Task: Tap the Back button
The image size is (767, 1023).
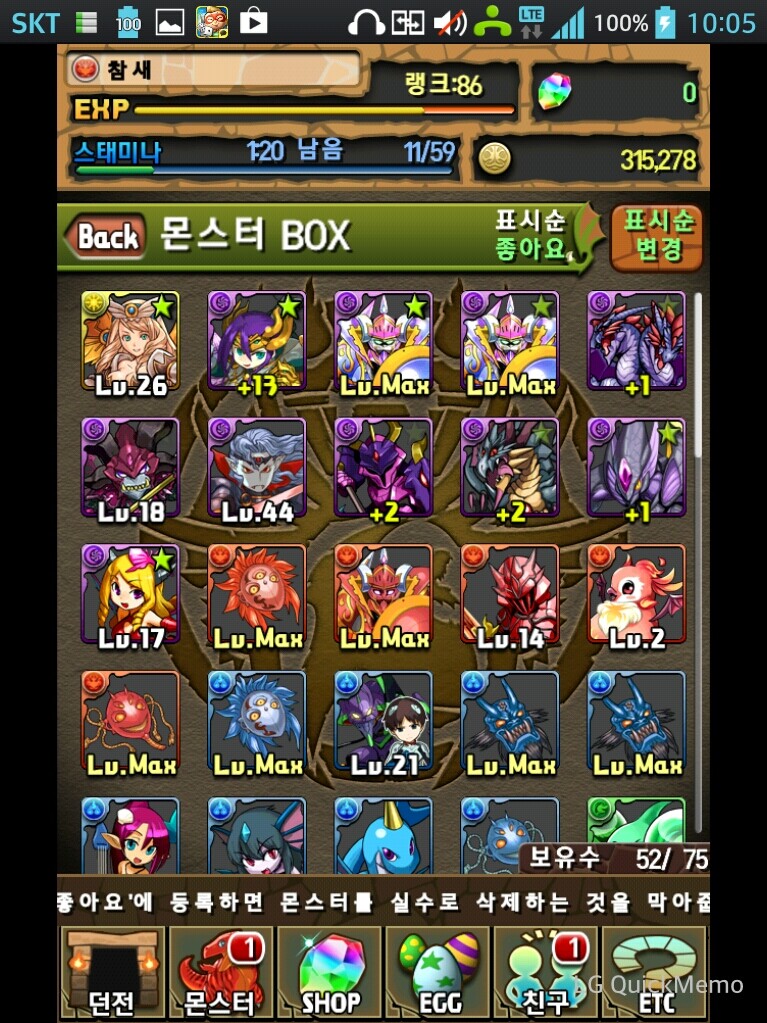Action: (x=104, y=236)
